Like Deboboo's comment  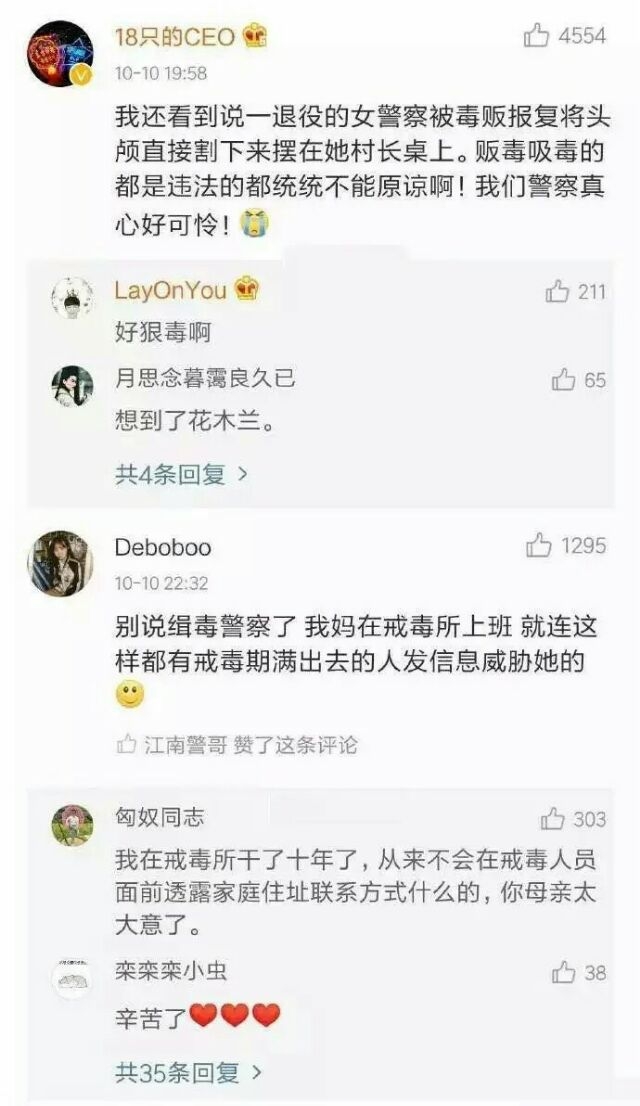click(x=538, y=545)
